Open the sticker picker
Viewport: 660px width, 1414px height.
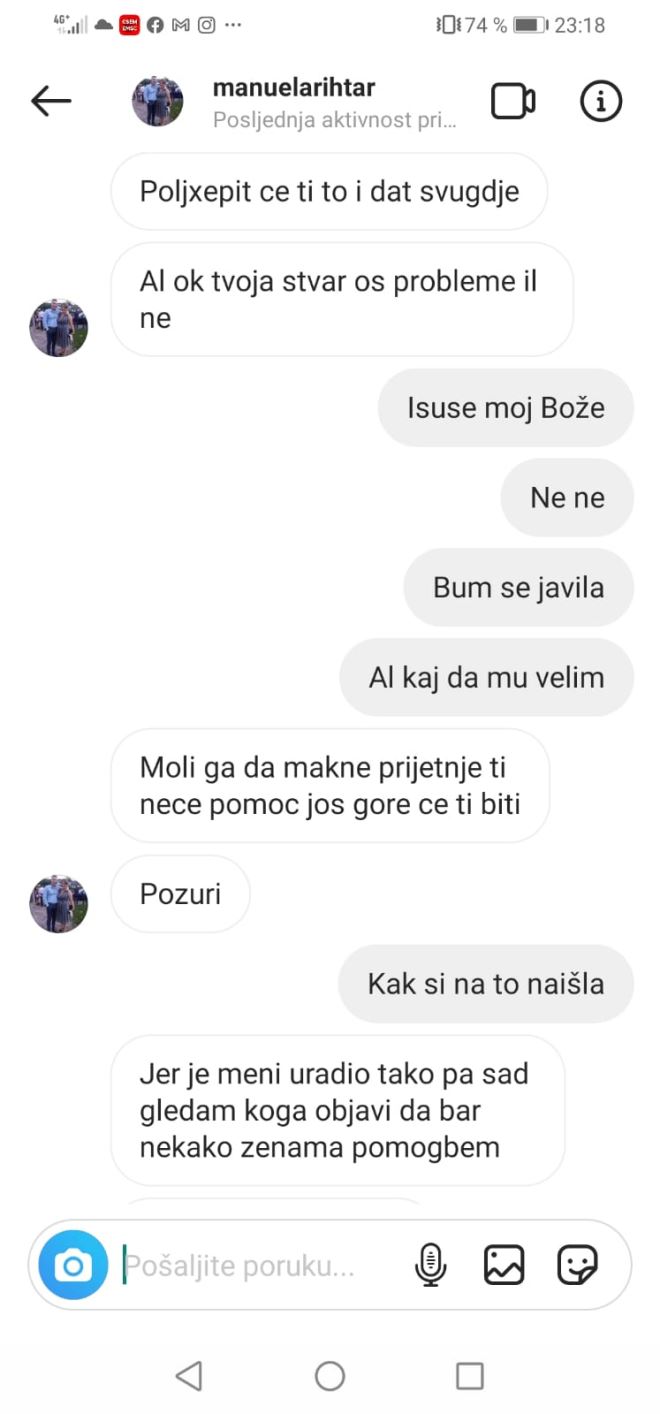tap(577, 1266)
